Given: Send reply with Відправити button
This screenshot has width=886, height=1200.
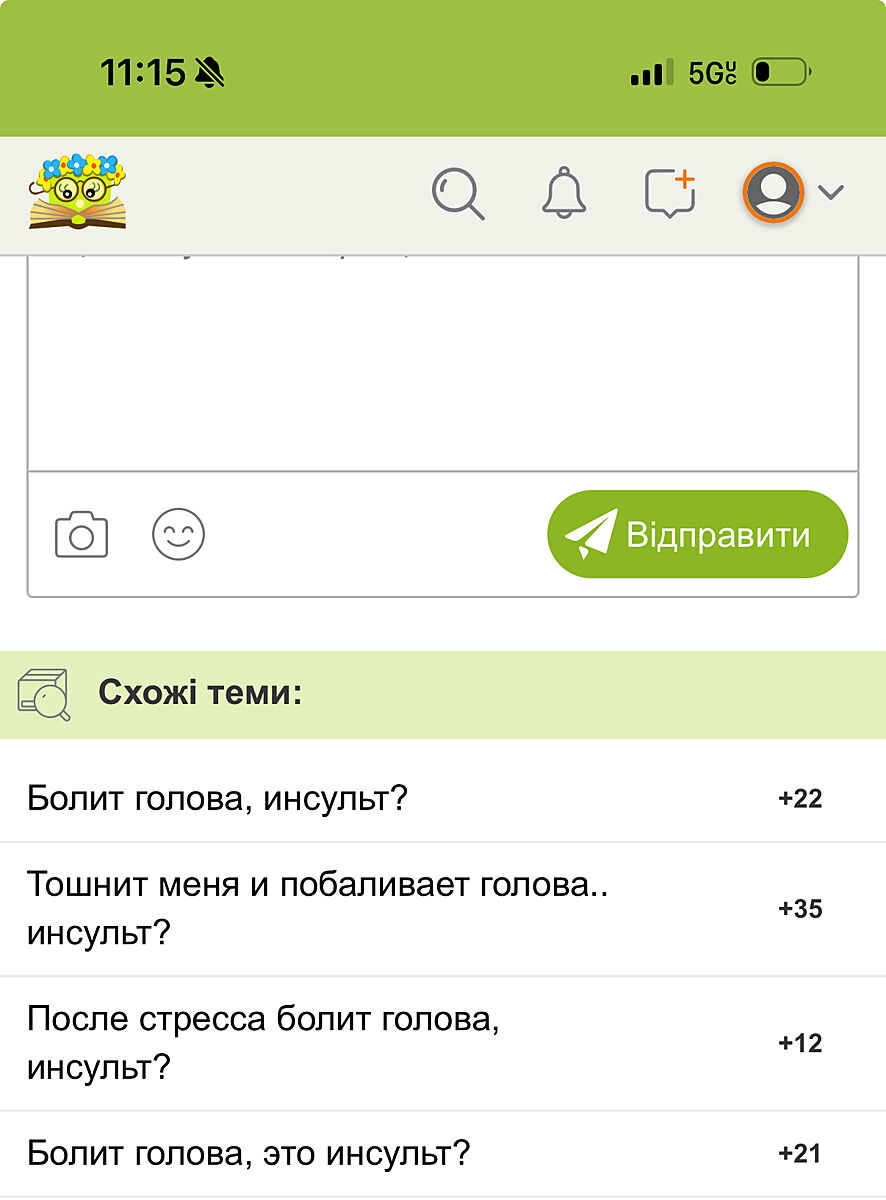Looking at the screenshot, I should coord(697,535).
